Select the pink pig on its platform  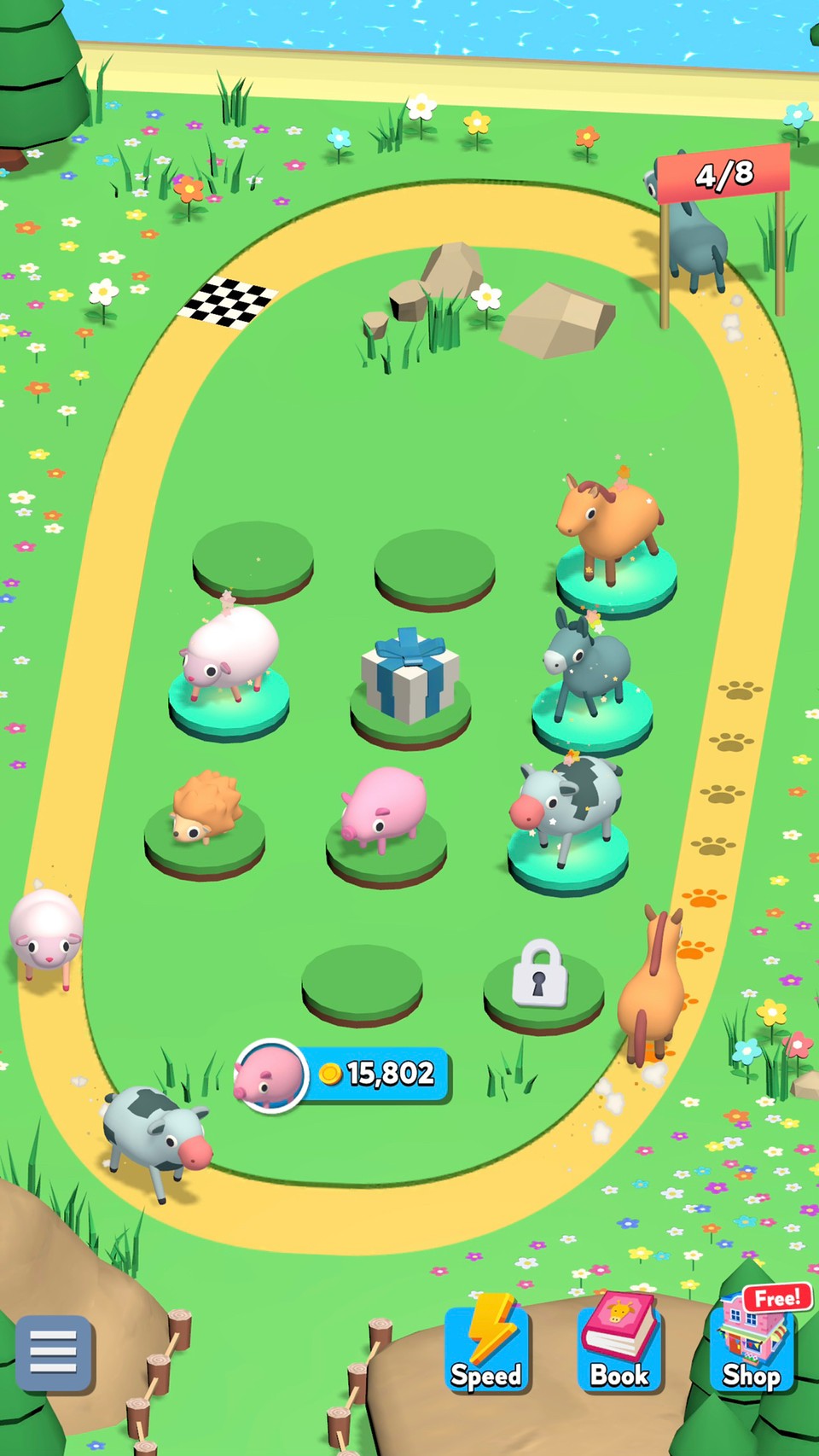pyautogui.click(x=384, y=808)
